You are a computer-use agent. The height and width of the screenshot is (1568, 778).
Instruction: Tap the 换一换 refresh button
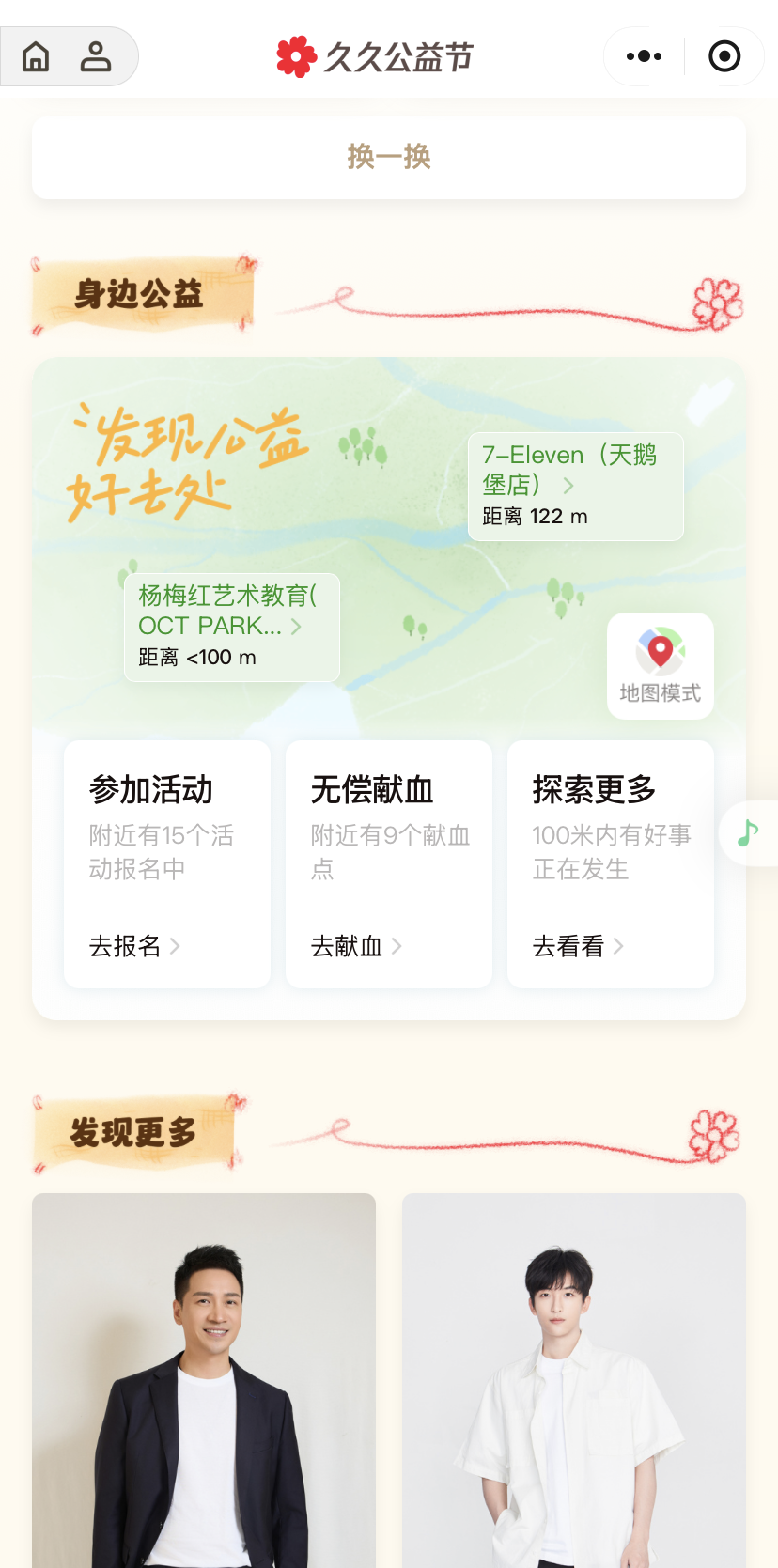(x=389, y=157)
